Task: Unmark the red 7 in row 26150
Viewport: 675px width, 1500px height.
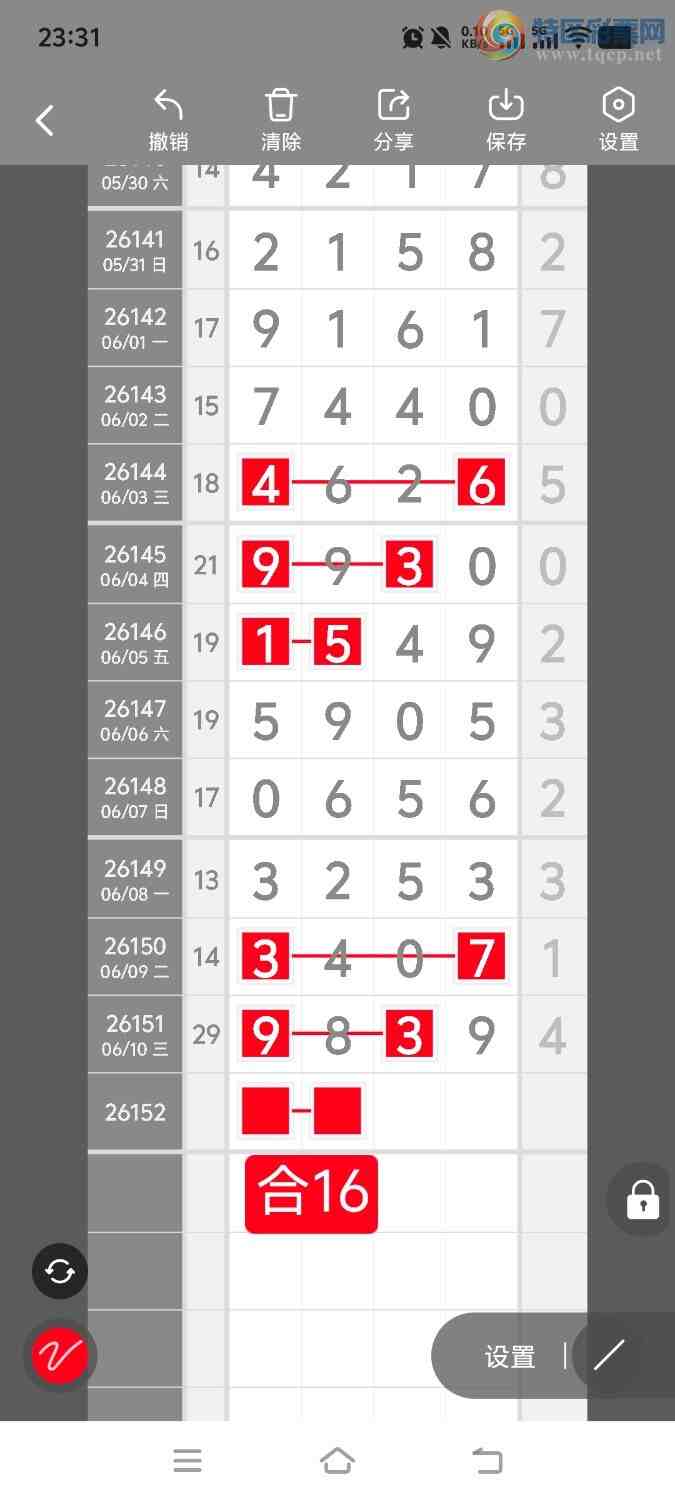Action: 481,957
